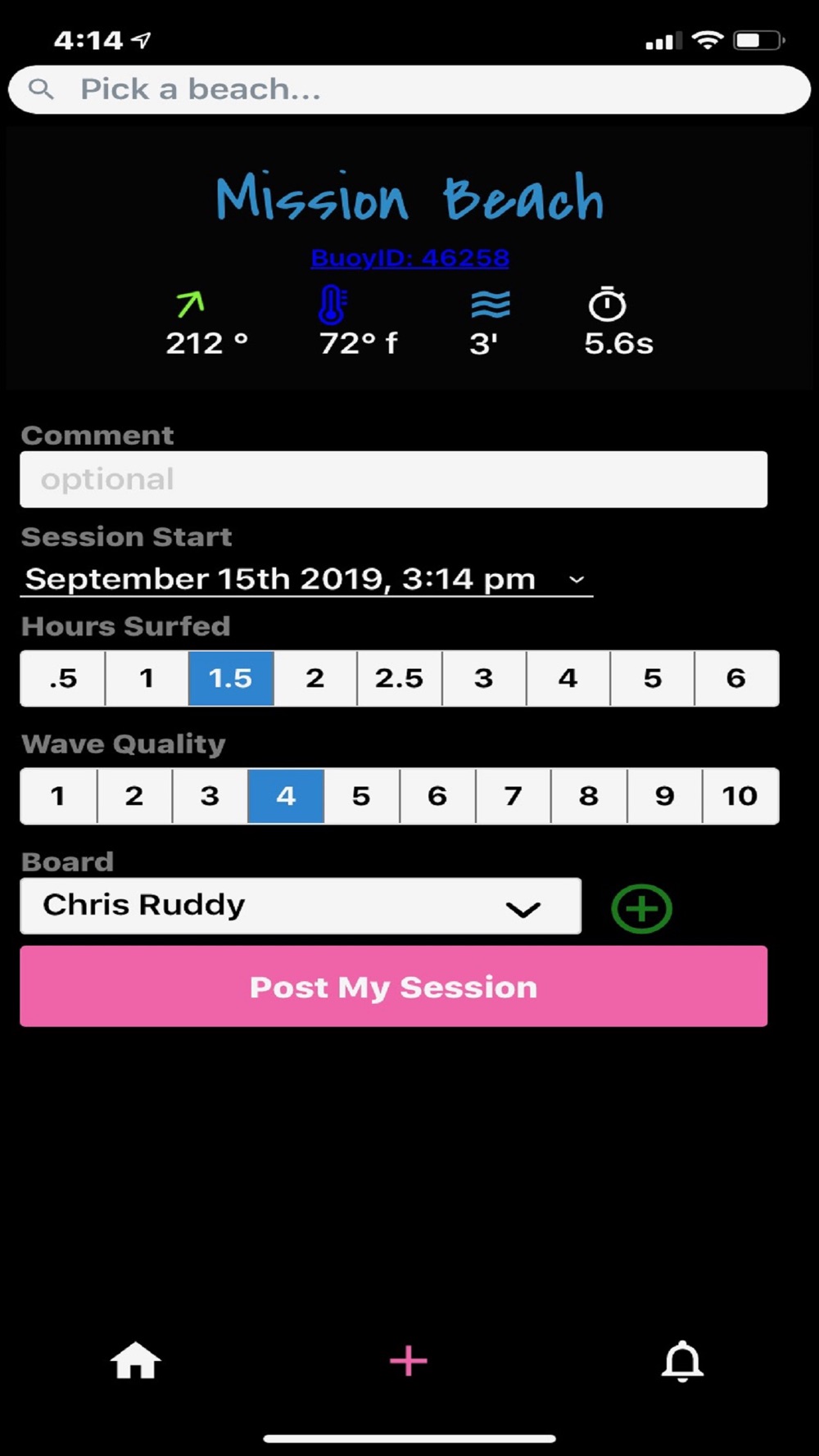Open the Session Start date dropdown
Screen dimensions: 819x1456
point(306,579)
